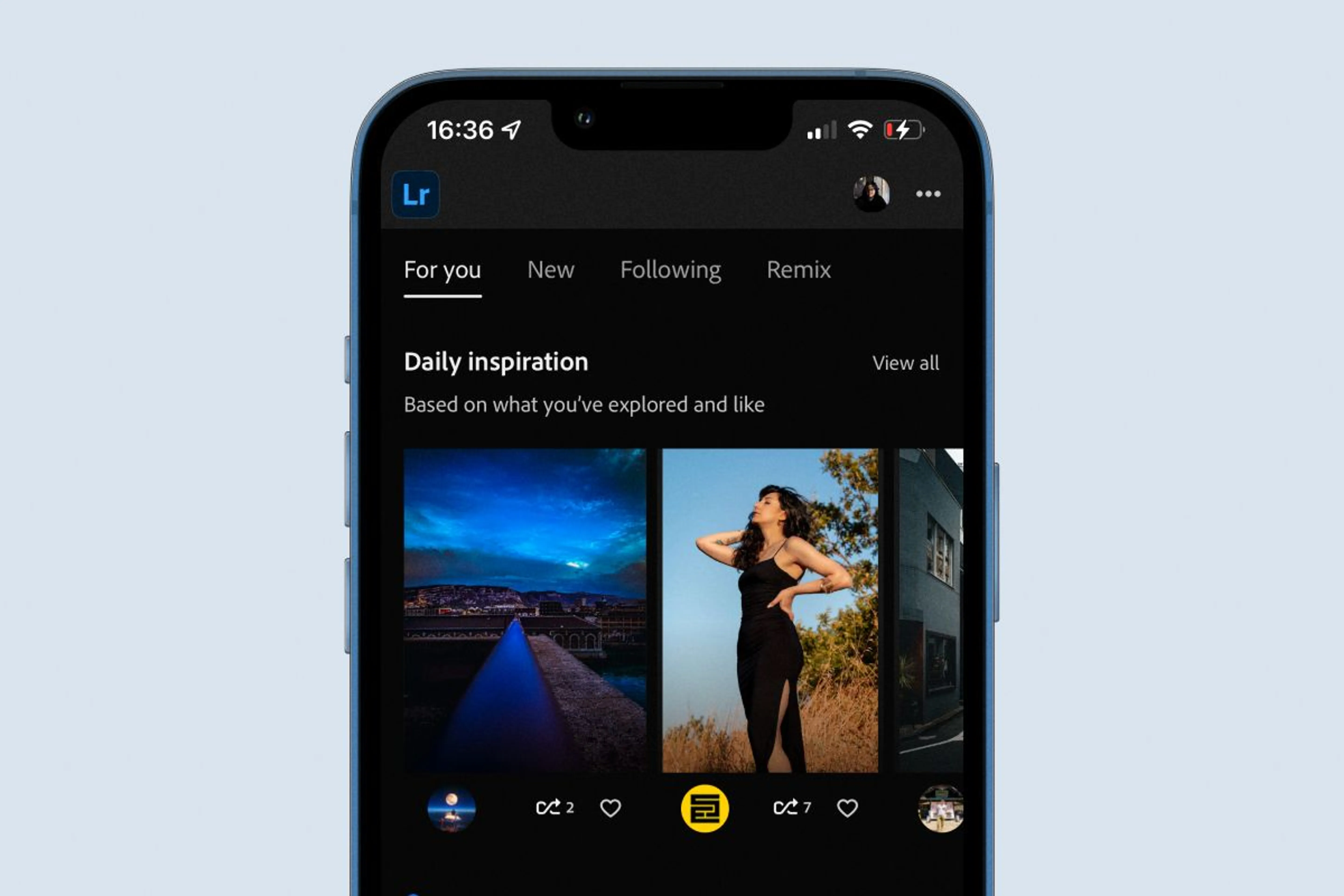View all Daily inspiration photos
This screenshot has width=1344, height=896.
(x=905, y=363)
